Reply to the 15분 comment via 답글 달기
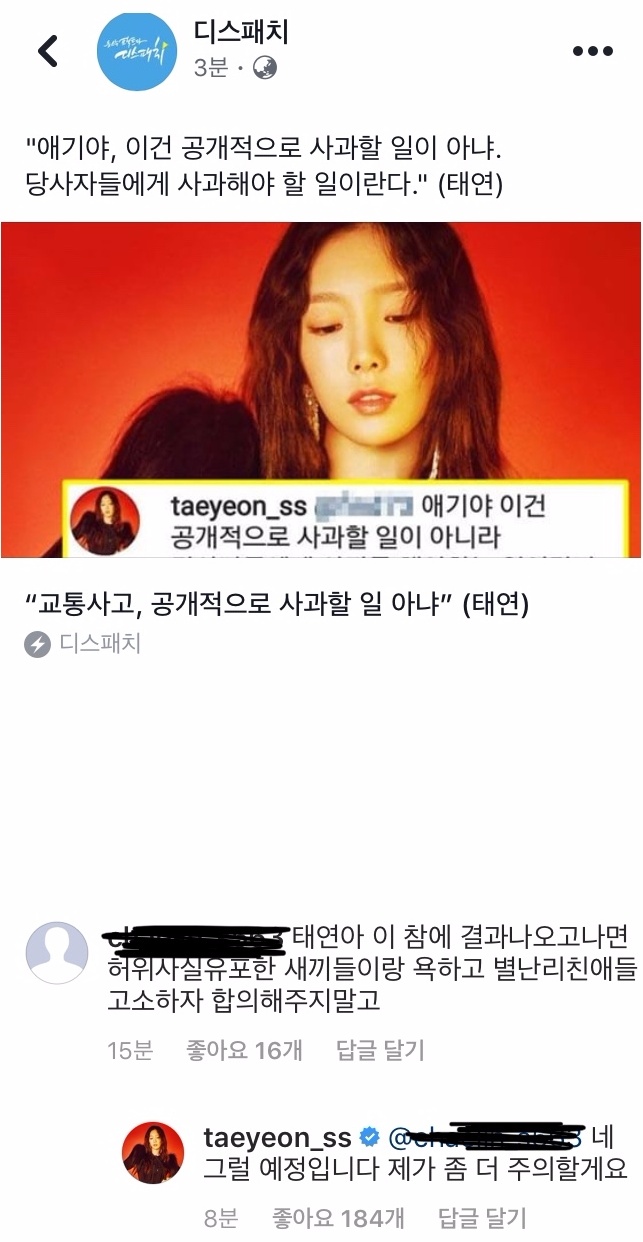This screenshot has height=1242, width=643. [380, 1050]
